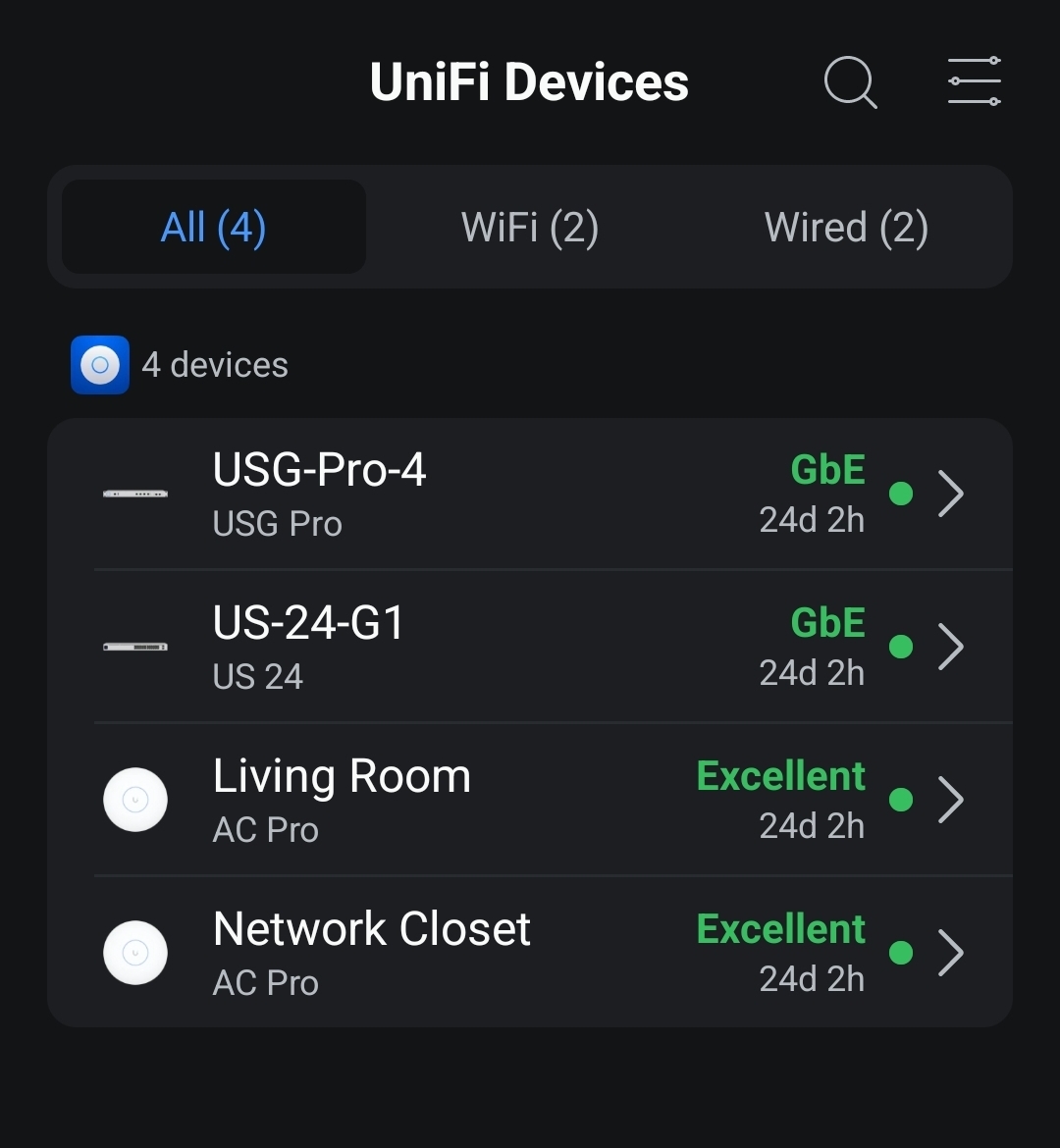Switch to the WiFi (2) tab
The width and height of the screenshot is (1060, 1148).
530,228
